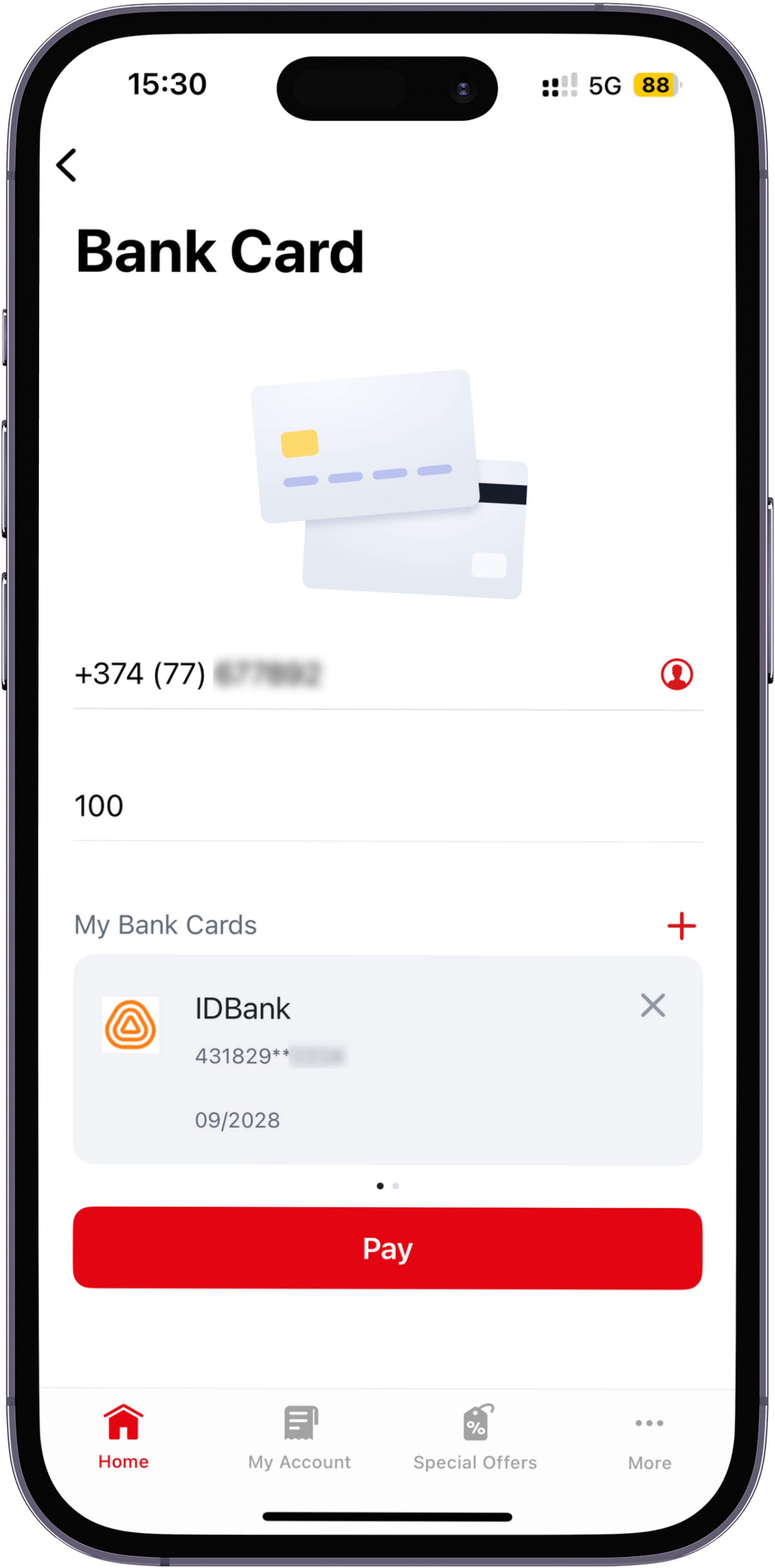This screenshot has width=775, height=1568.
Task: Tap the card carousel page indicator
Action: [388, 1186]
